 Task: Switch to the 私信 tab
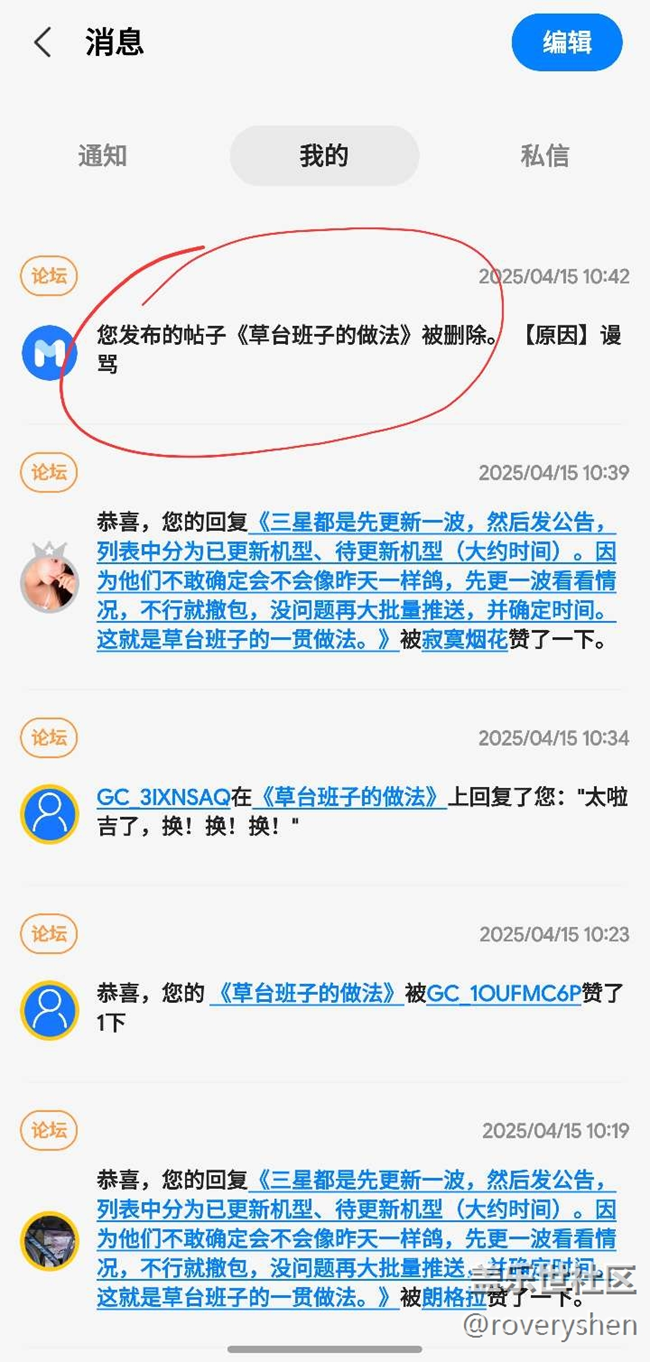(545, 156)
